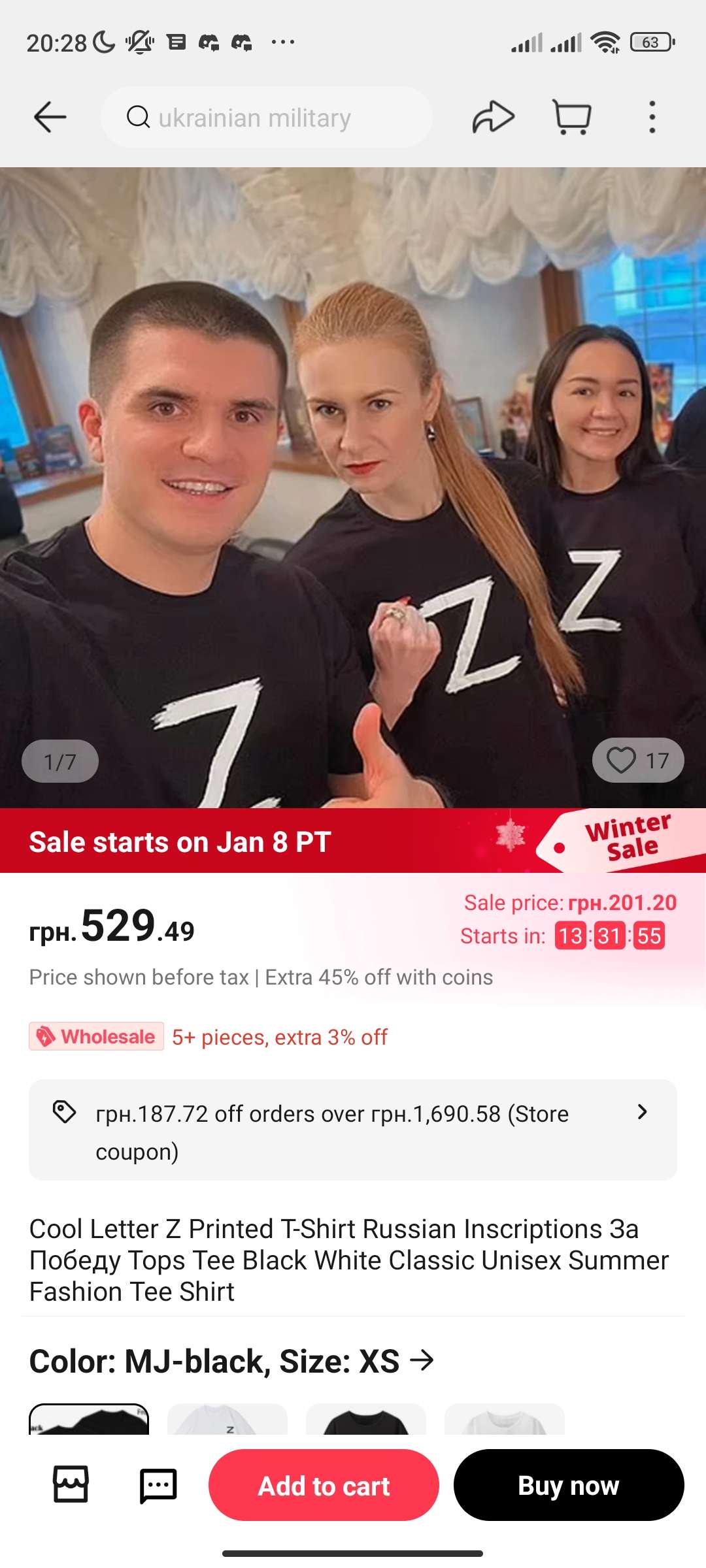
Task: Open the shopping cart
Action: 572,118
